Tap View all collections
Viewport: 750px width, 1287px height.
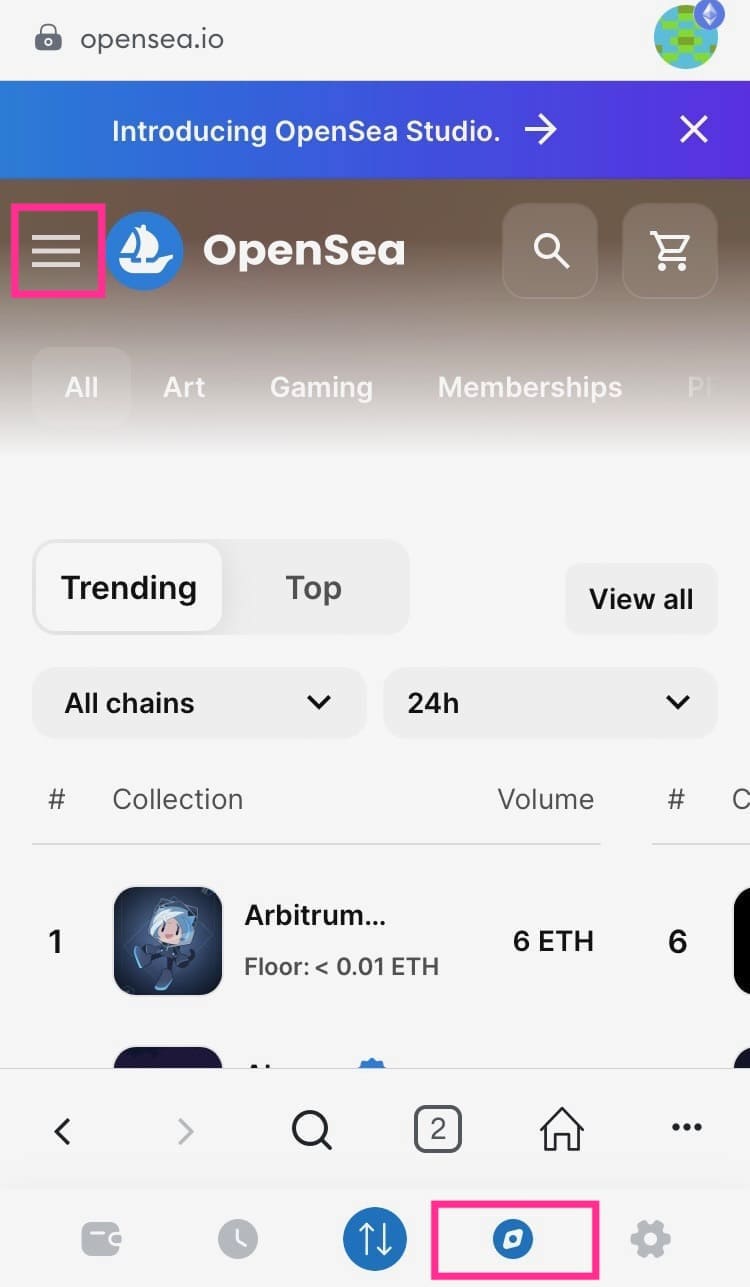[641, 599]
